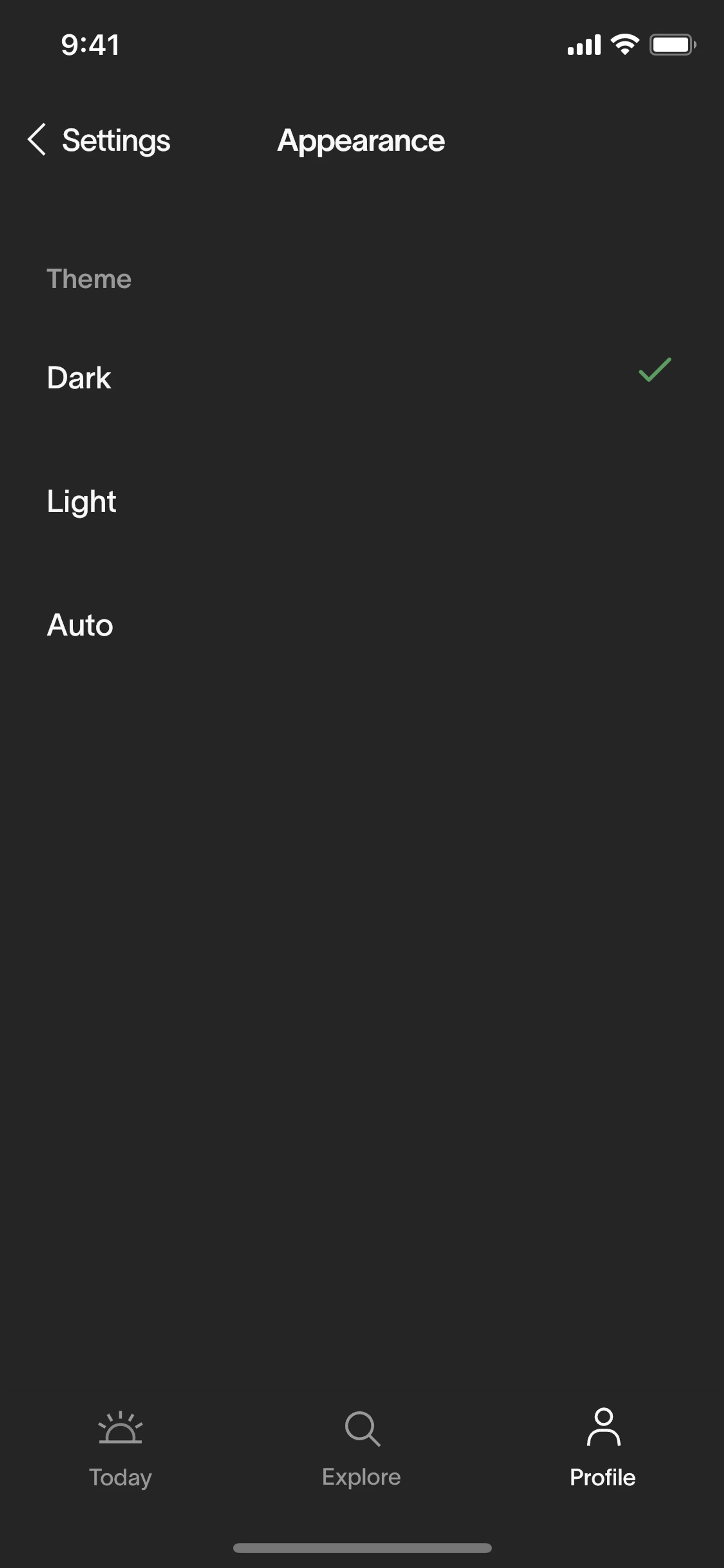Tap the Profile tab
This screenshot has height=1568, width=724.
602,1449
